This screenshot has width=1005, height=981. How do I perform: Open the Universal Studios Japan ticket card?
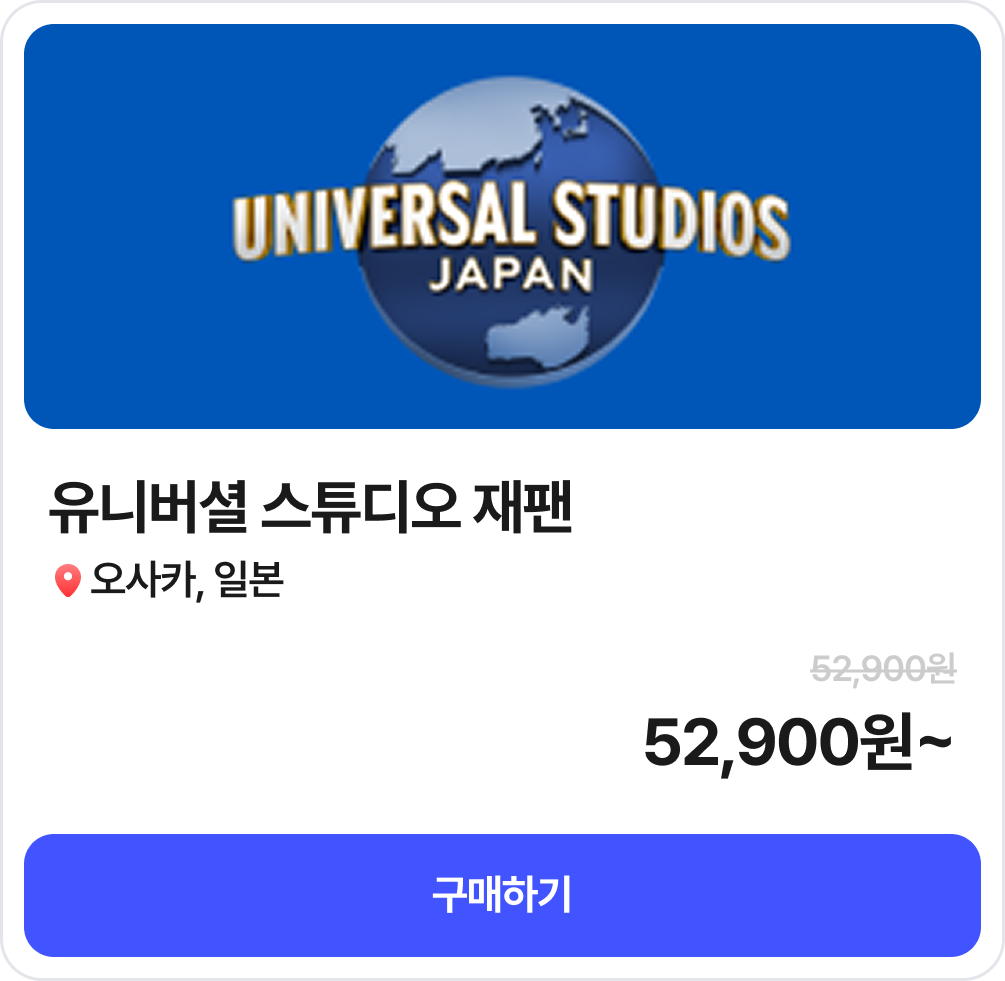pos(502,227)
